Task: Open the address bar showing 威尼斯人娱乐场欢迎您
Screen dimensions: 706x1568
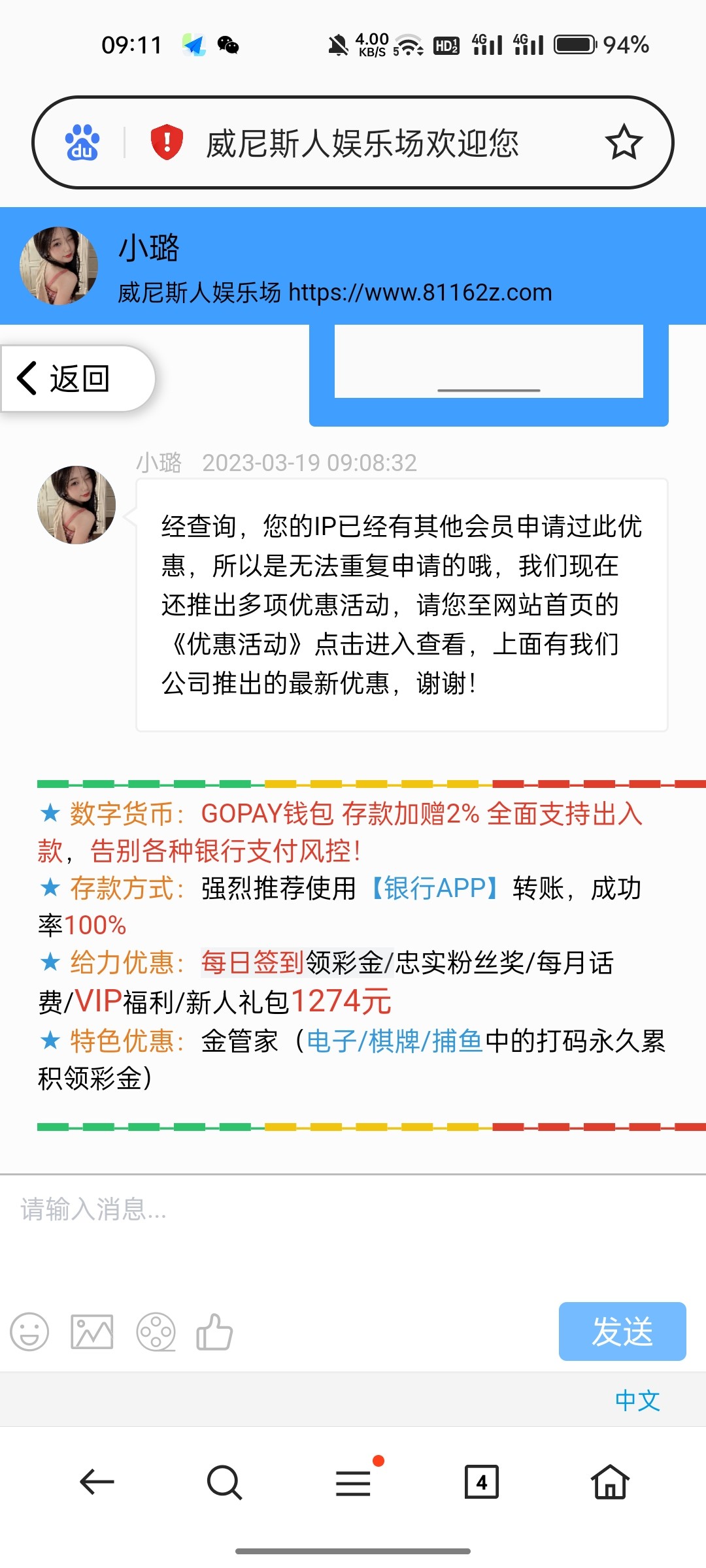Action: (x=363, y=143)
